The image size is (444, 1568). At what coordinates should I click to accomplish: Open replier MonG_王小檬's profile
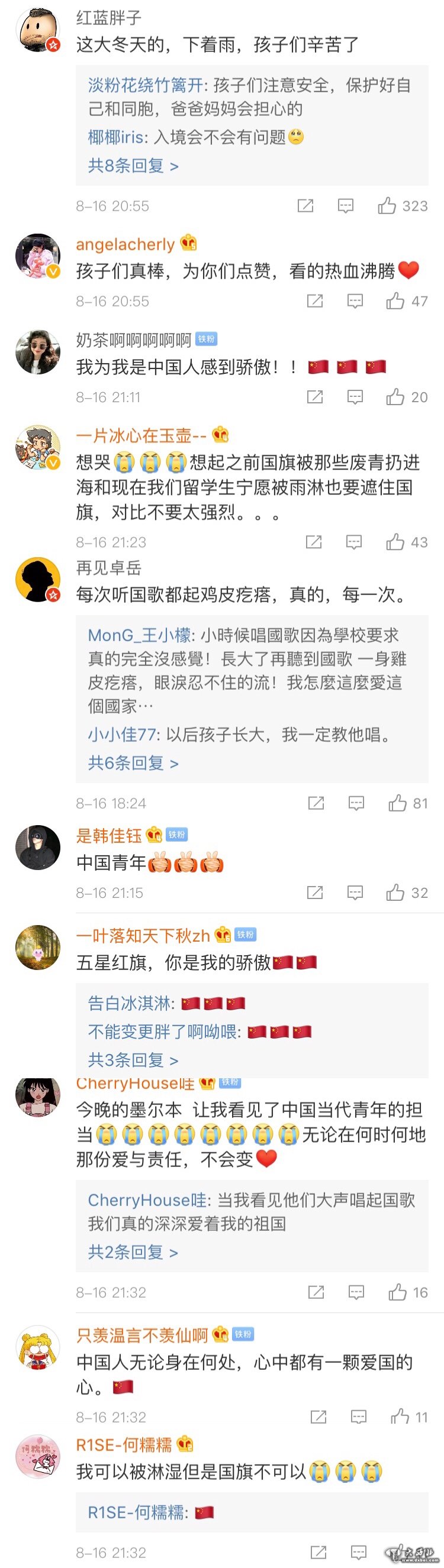click(x=139, y=635)
